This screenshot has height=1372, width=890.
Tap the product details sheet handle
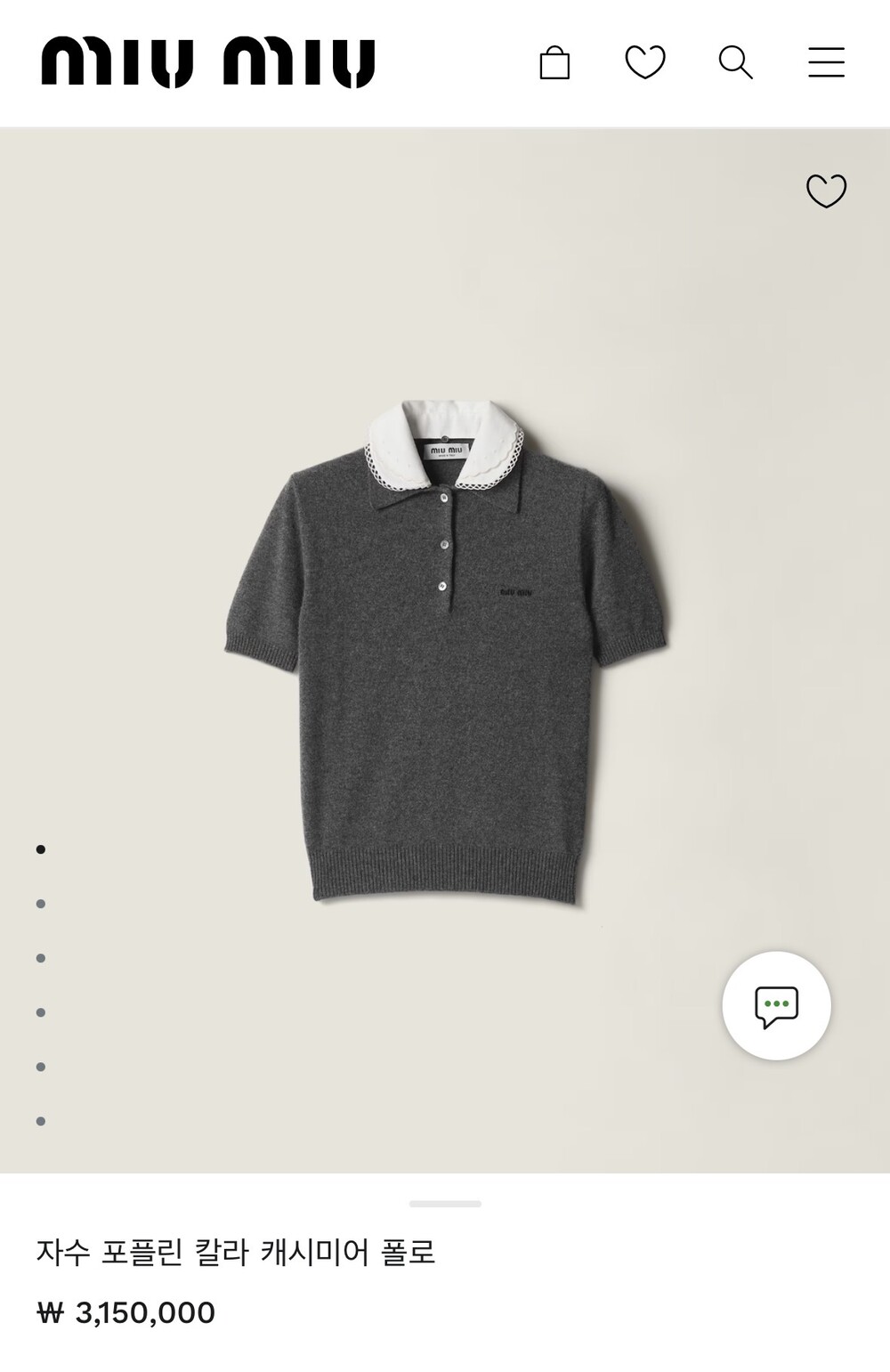point(445,1204)
